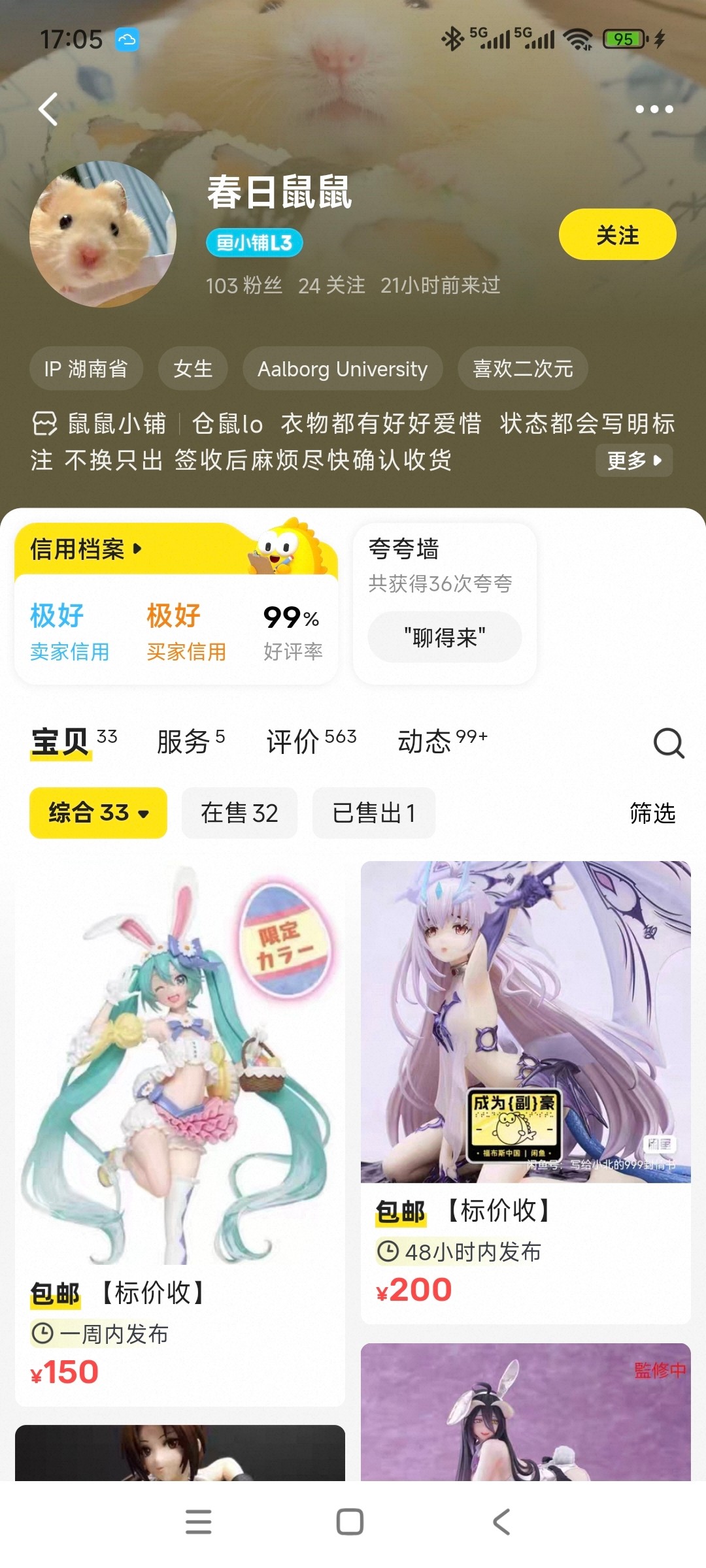The height and width of the screenshot is (1568, 706).
Task: Open the 筛选 filter options
Action: point(652,813)
